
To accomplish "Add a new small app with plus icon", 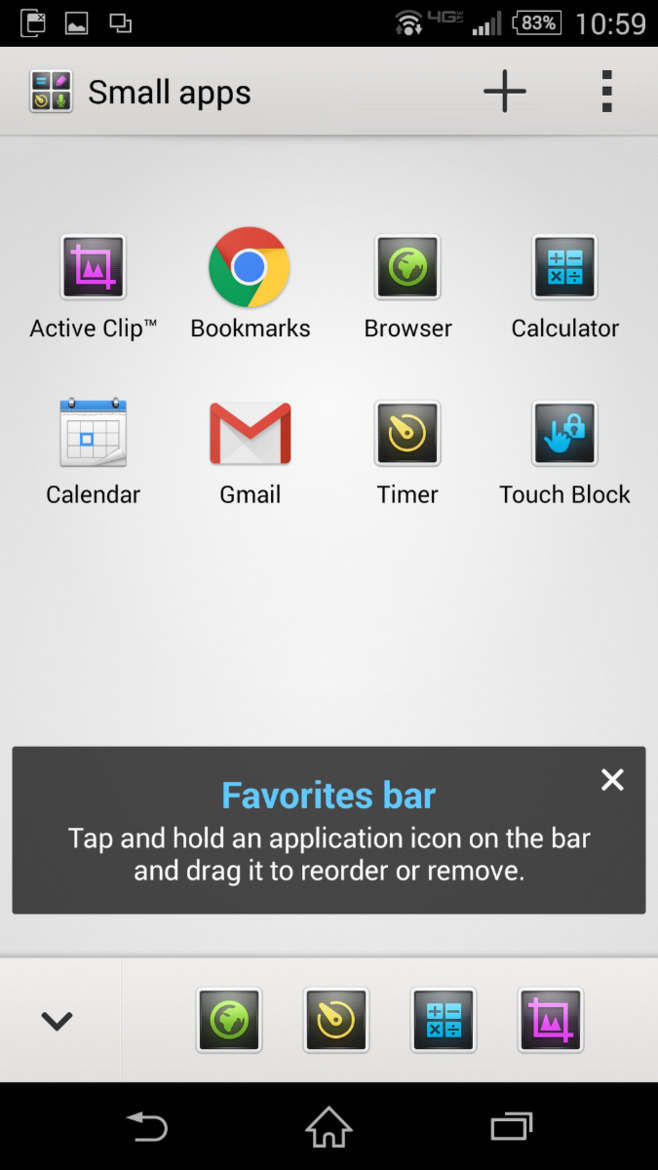I will click(x=504, y=92).
